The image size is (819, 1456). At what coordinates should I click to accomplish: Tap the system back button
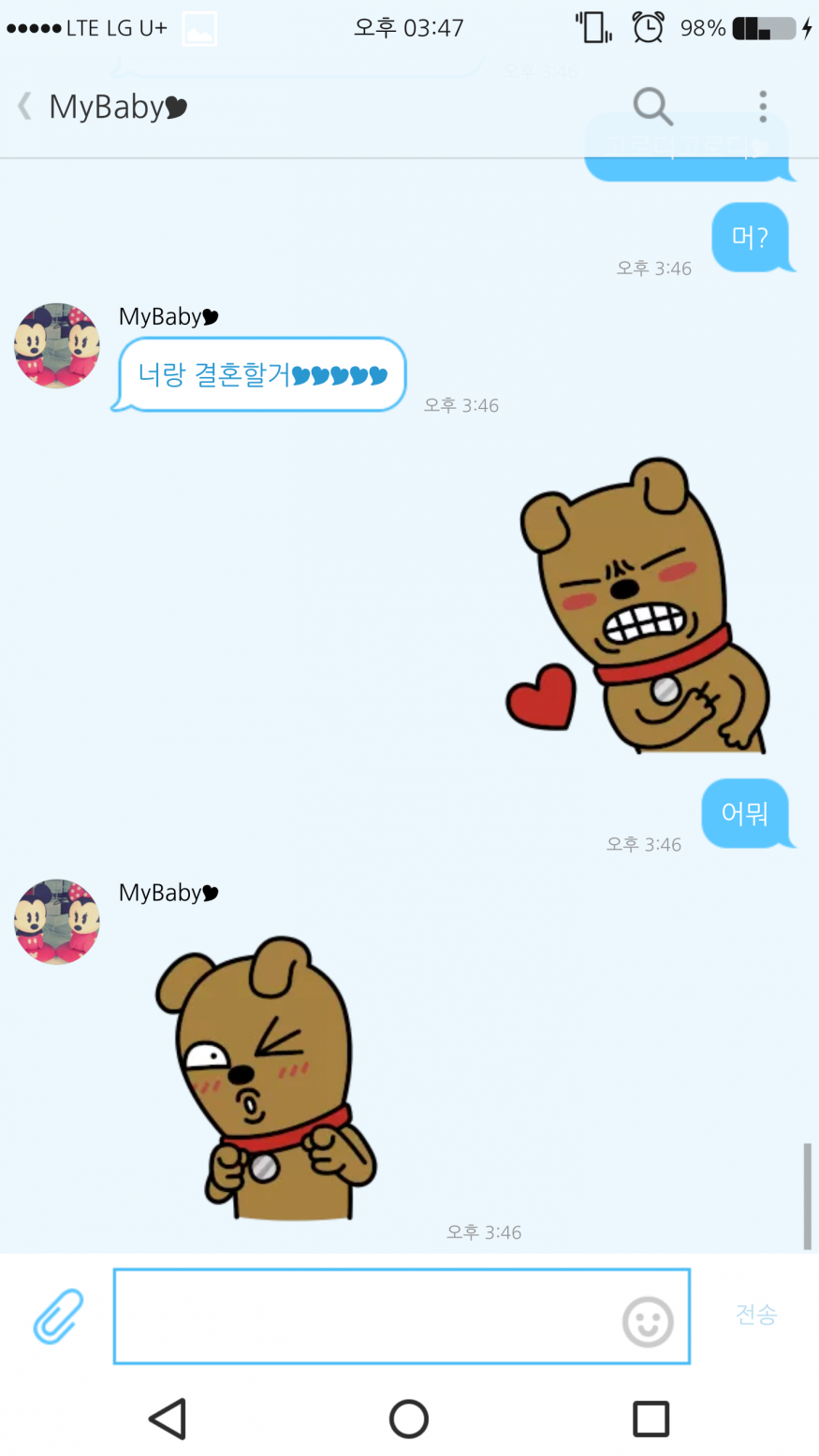point(168,1419)
